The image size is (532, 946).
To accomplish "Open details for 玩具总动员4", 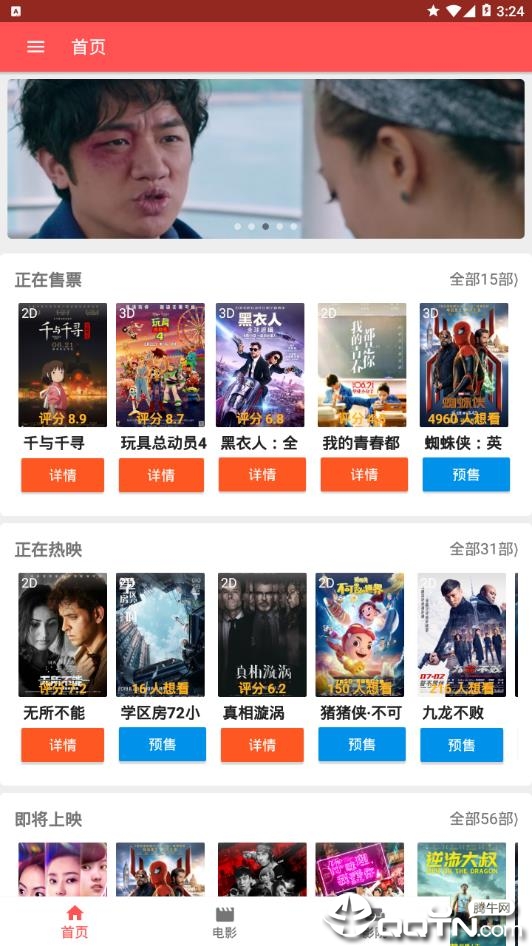I will pos(161,475).
